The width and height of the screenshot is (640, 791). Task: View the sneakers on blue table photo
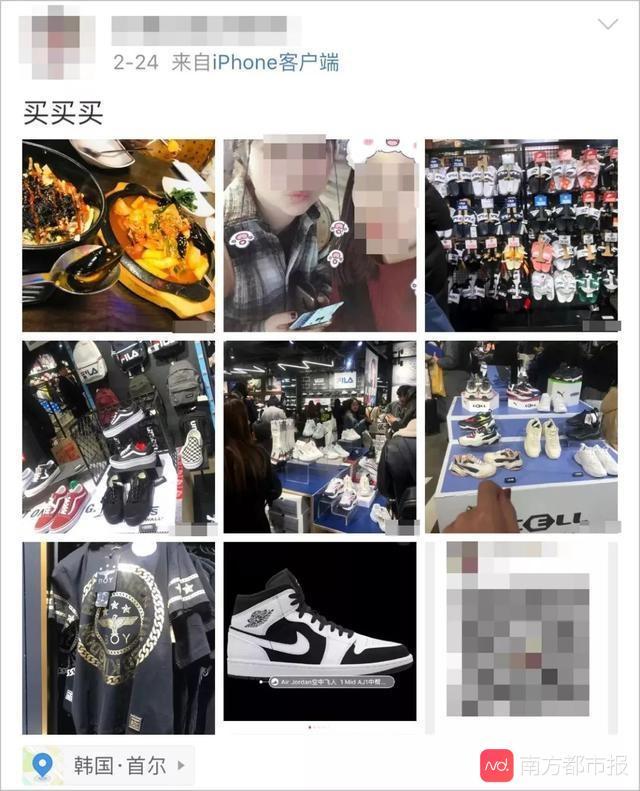click(x=521, y=437)
